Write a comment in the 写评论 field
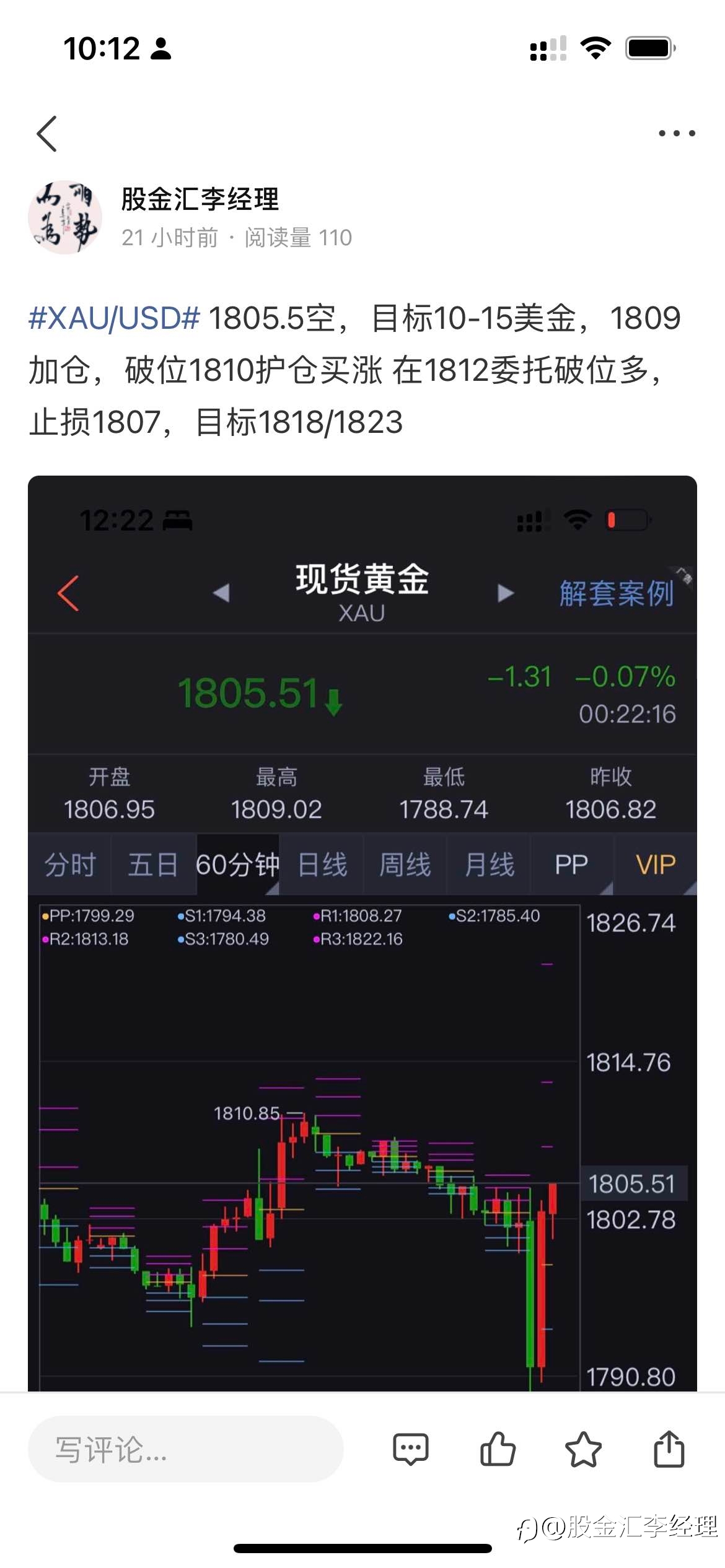725x1568 pixels. point(185,1449)
